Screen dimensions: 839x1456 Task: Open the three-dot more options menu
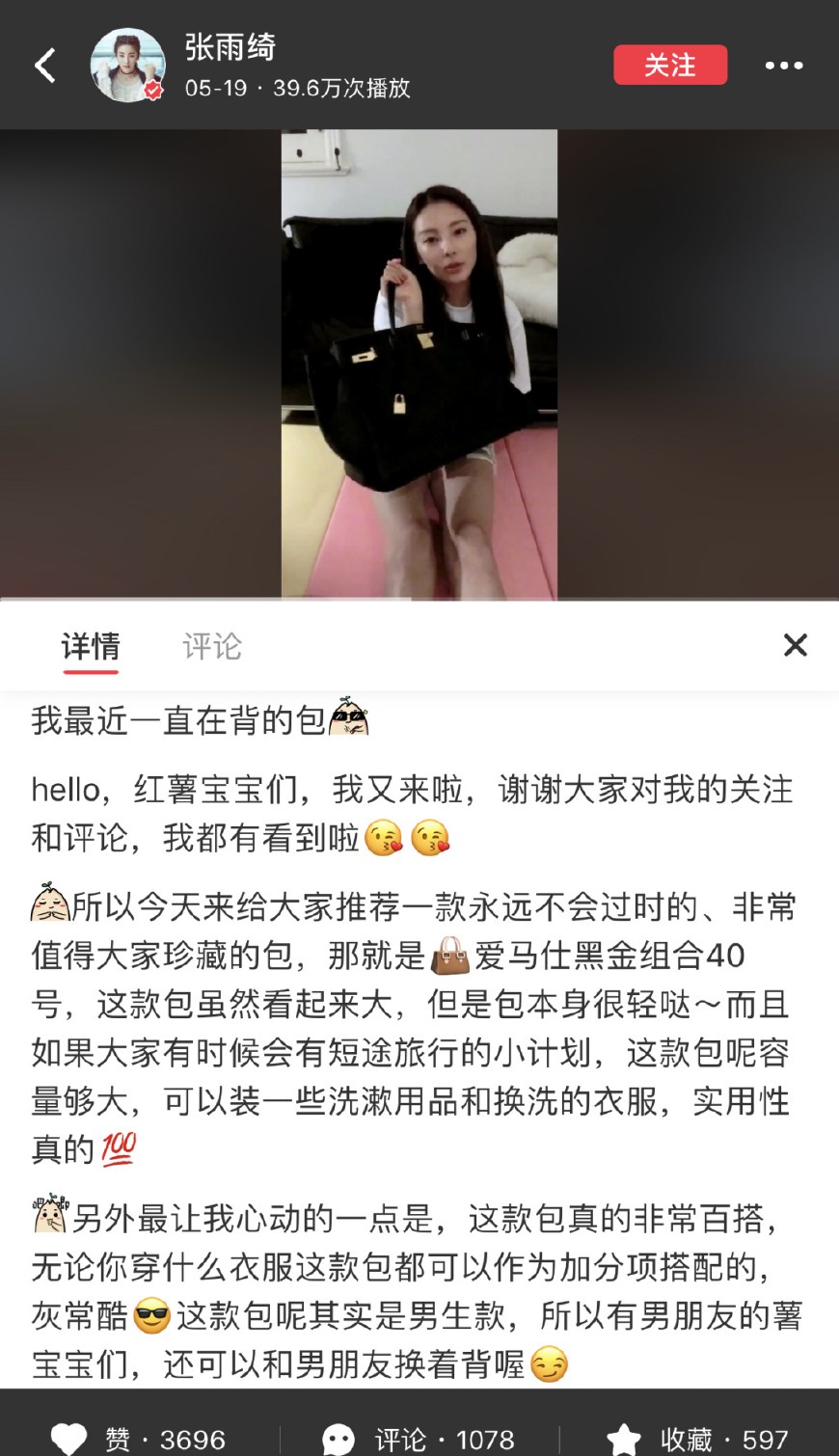tap(786, 64)
